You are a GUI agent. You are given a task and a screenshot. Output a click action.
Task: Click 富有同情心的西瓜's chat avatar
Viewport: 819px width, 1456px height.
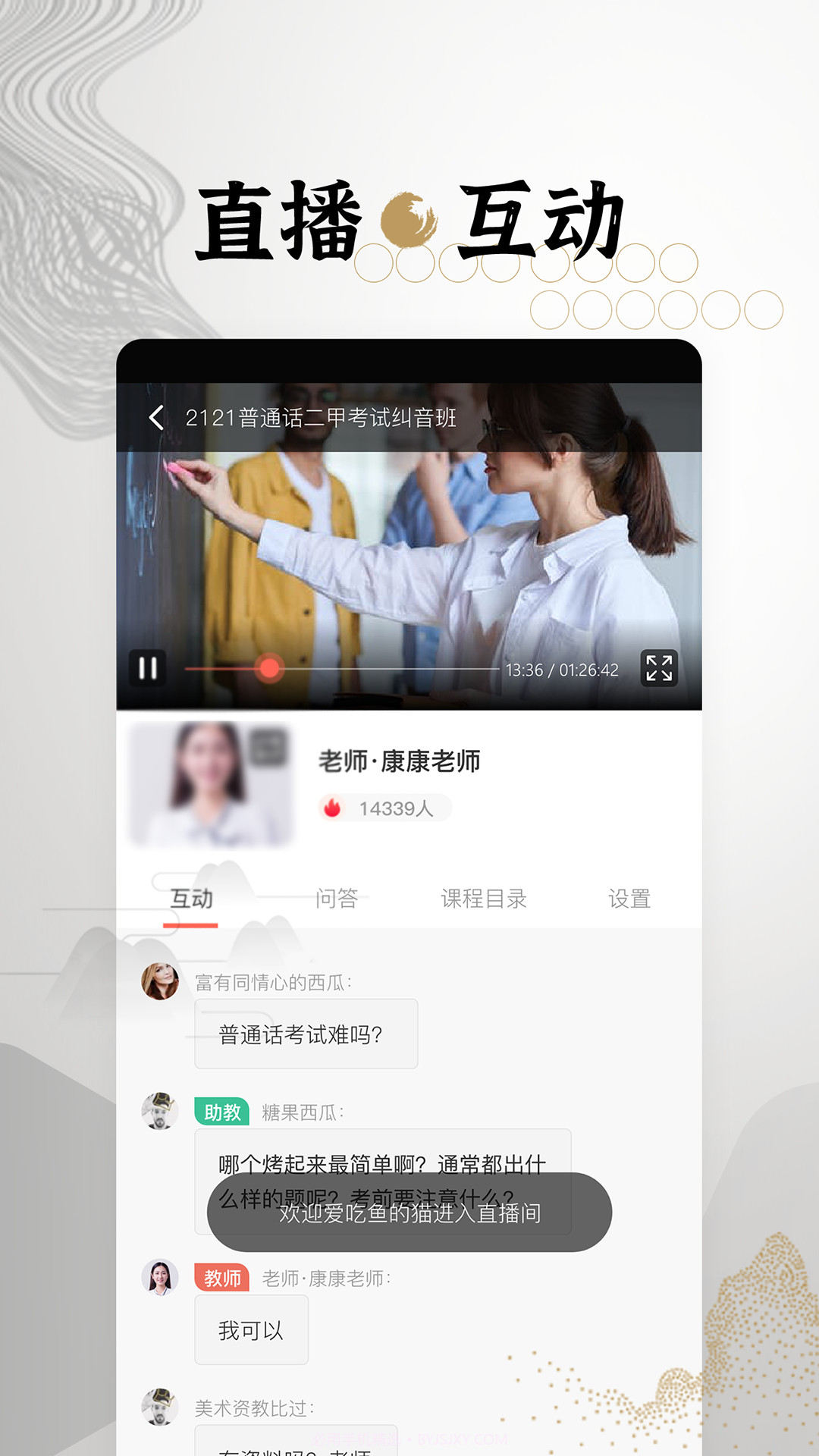pyautogui.click(x=157, y=981)
